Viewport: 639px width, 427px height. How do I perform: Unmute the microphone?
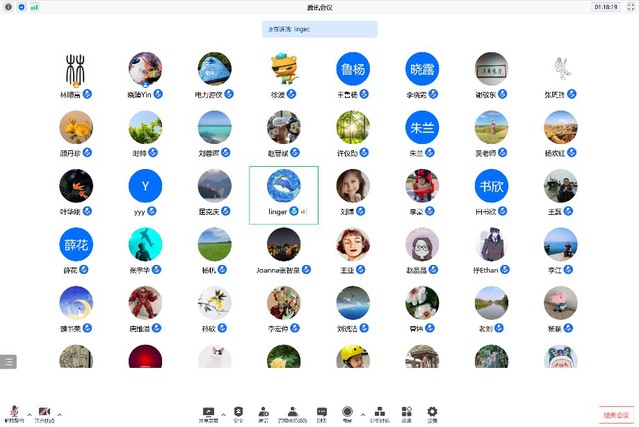[14, 411]
